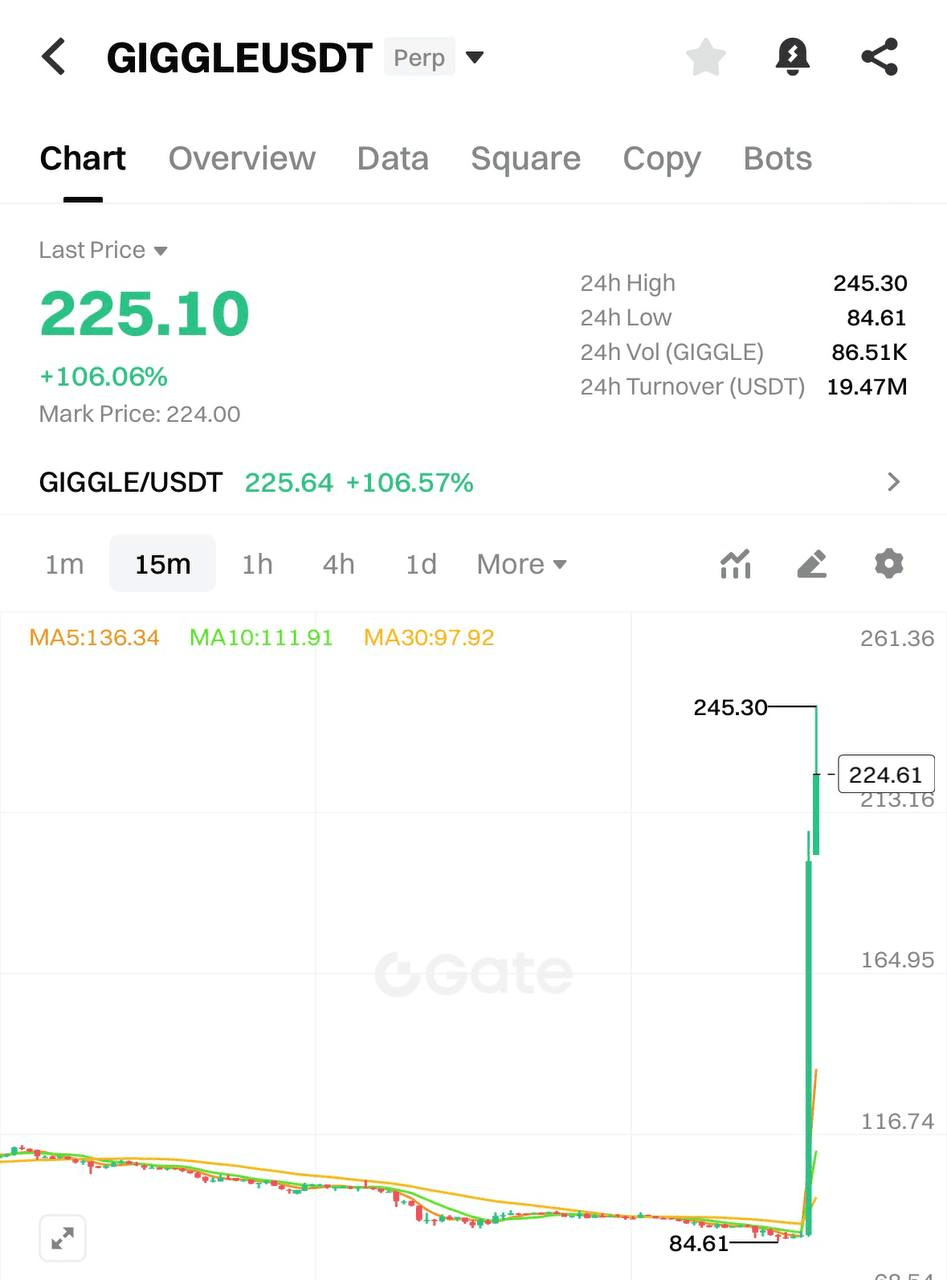This screenshot has width=947, height=1280.
Task: Switch to the Data tab
Action: pos(392,158)
